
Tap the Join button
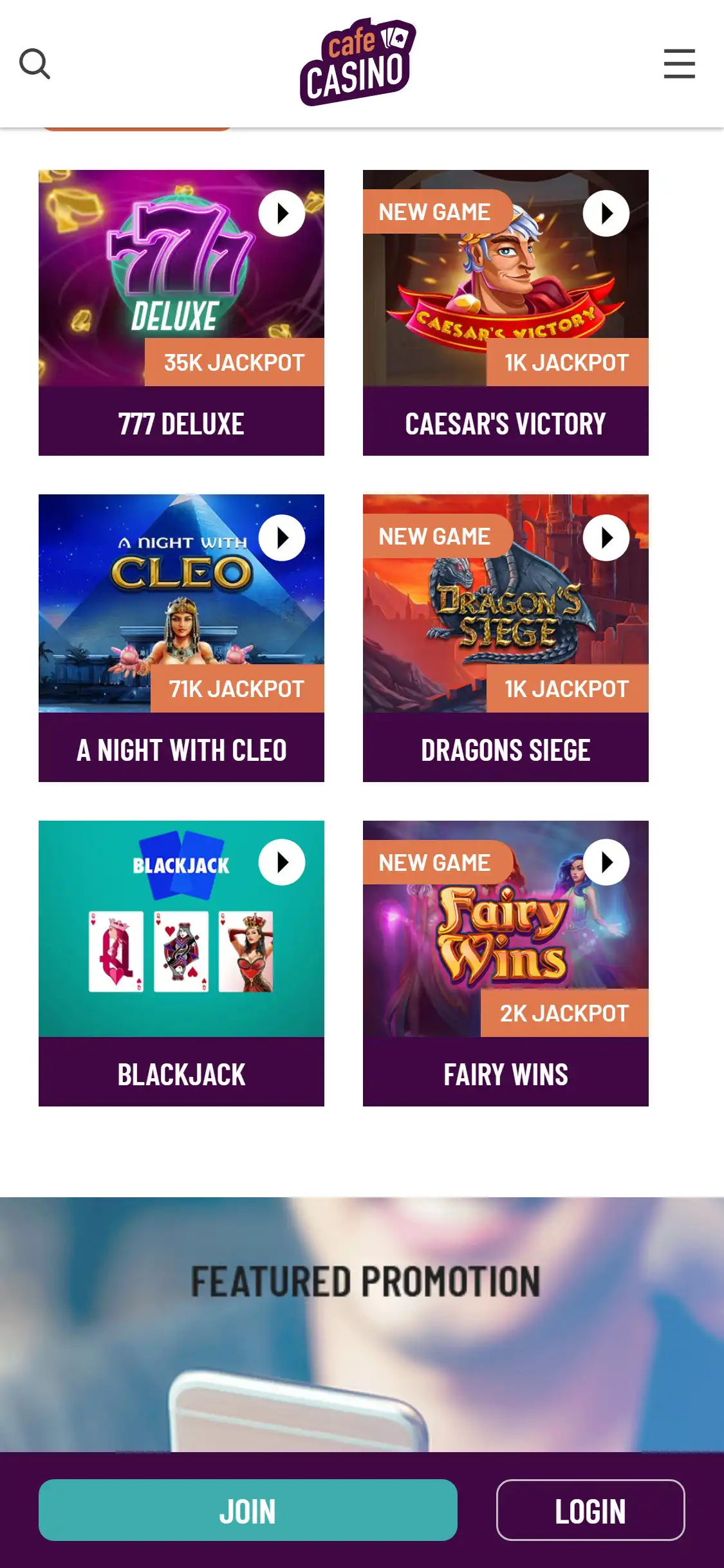(248, 1510)
